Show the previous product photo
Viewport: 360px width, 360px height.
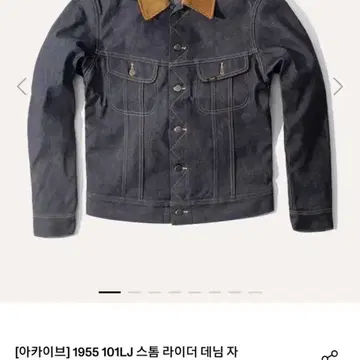point(22,87)
